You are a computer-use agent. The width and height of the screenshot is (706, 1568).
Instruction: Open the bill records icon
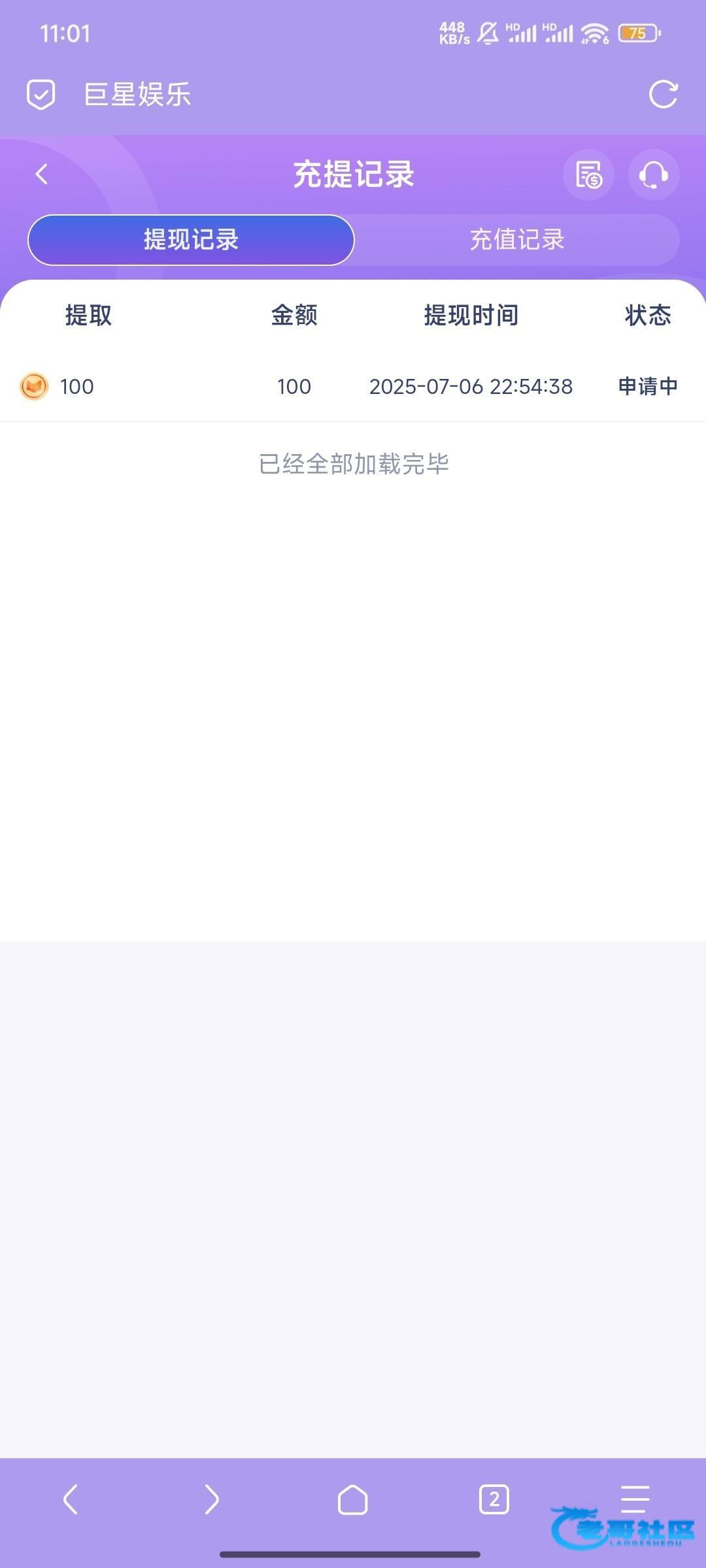[x=588, y=175]
